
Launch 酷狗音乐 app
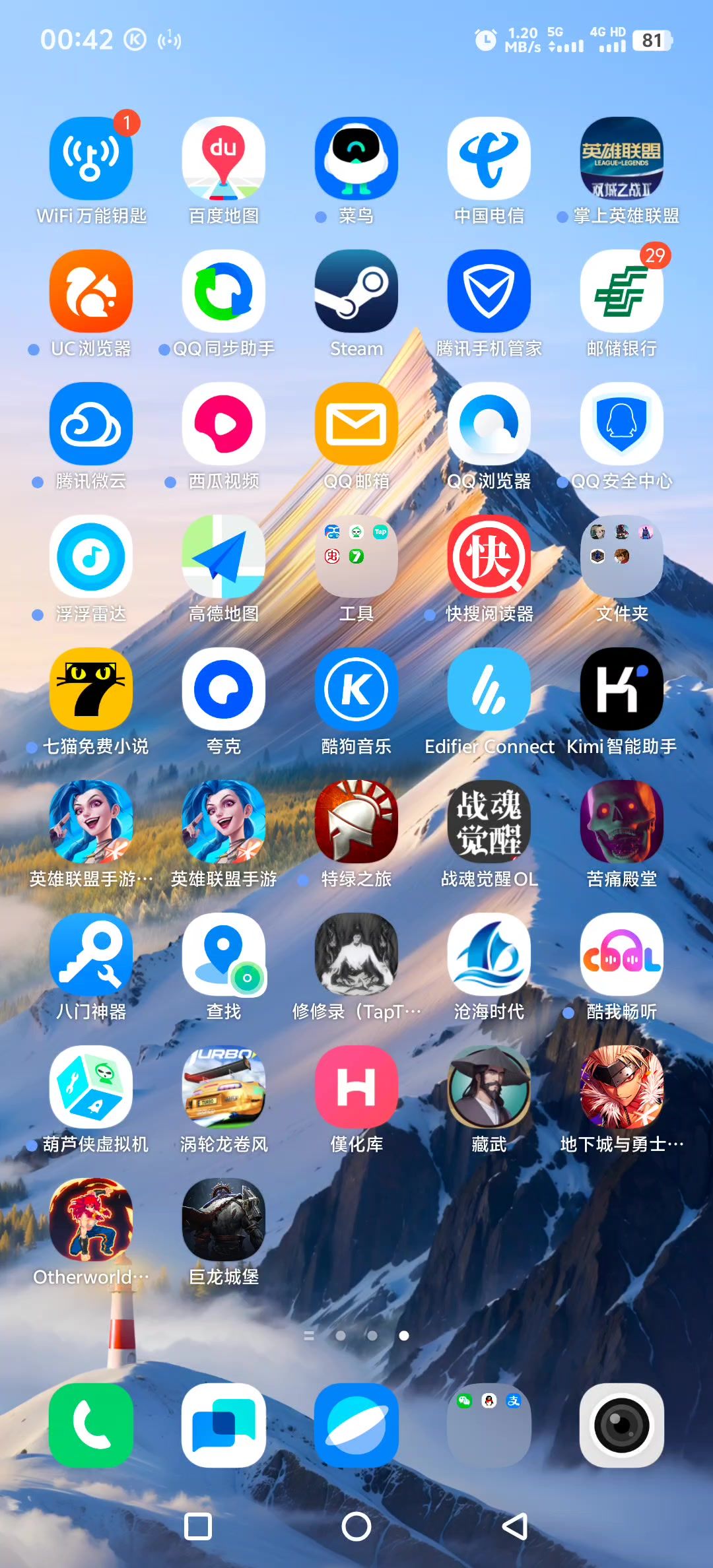click(x=356, y=690)
